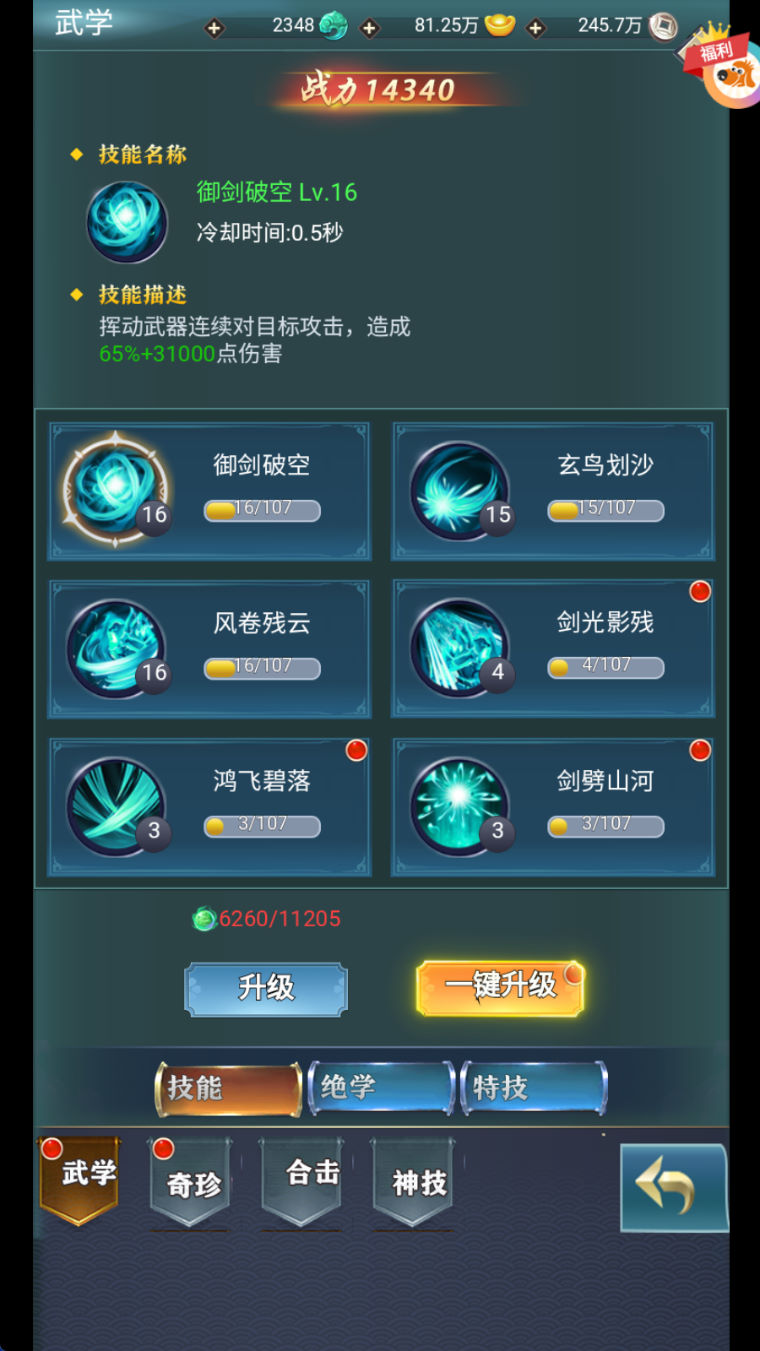Add more silver coins via plus icon
Viewport: 760px width, 1351px height.
[535, 28]
